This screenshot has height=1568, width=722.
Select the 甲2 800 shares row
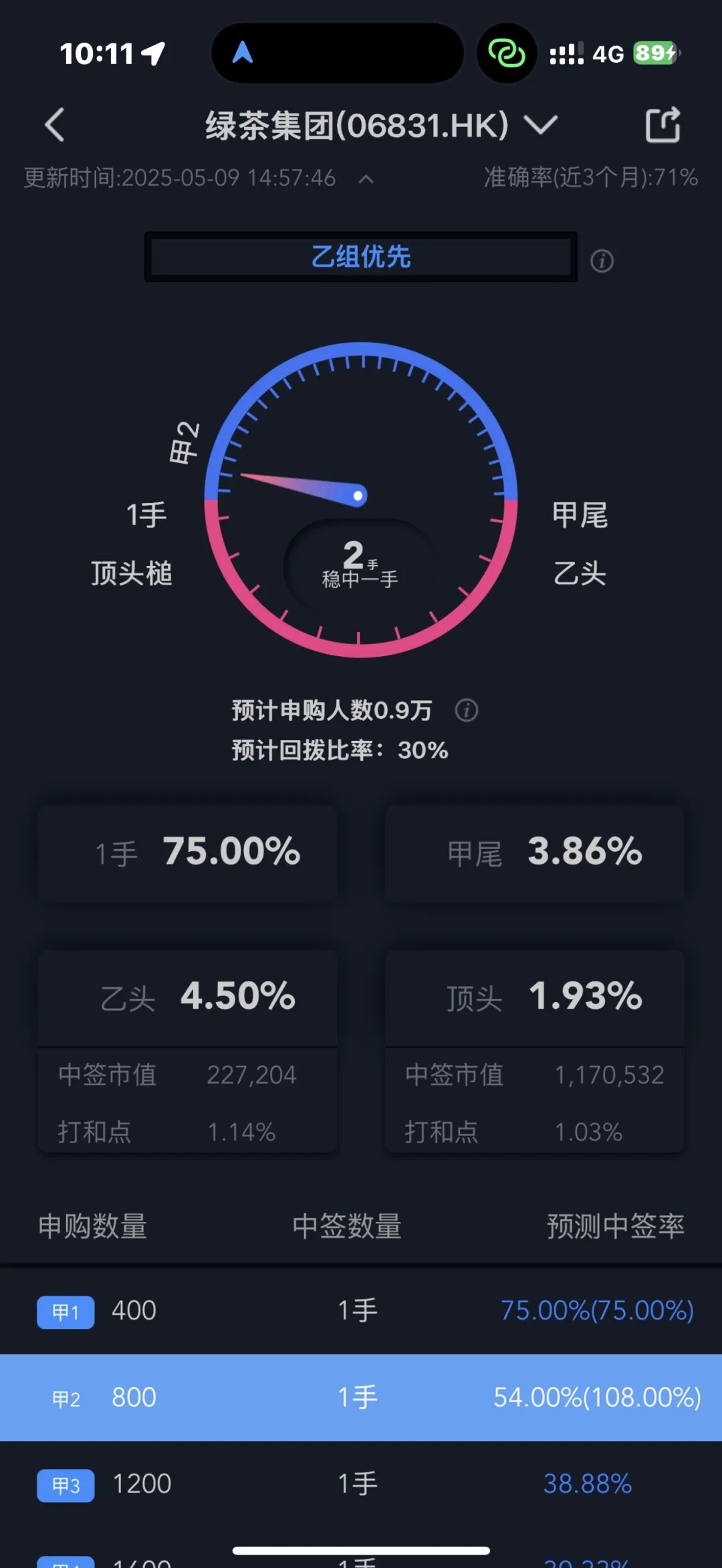[361, 1398]
